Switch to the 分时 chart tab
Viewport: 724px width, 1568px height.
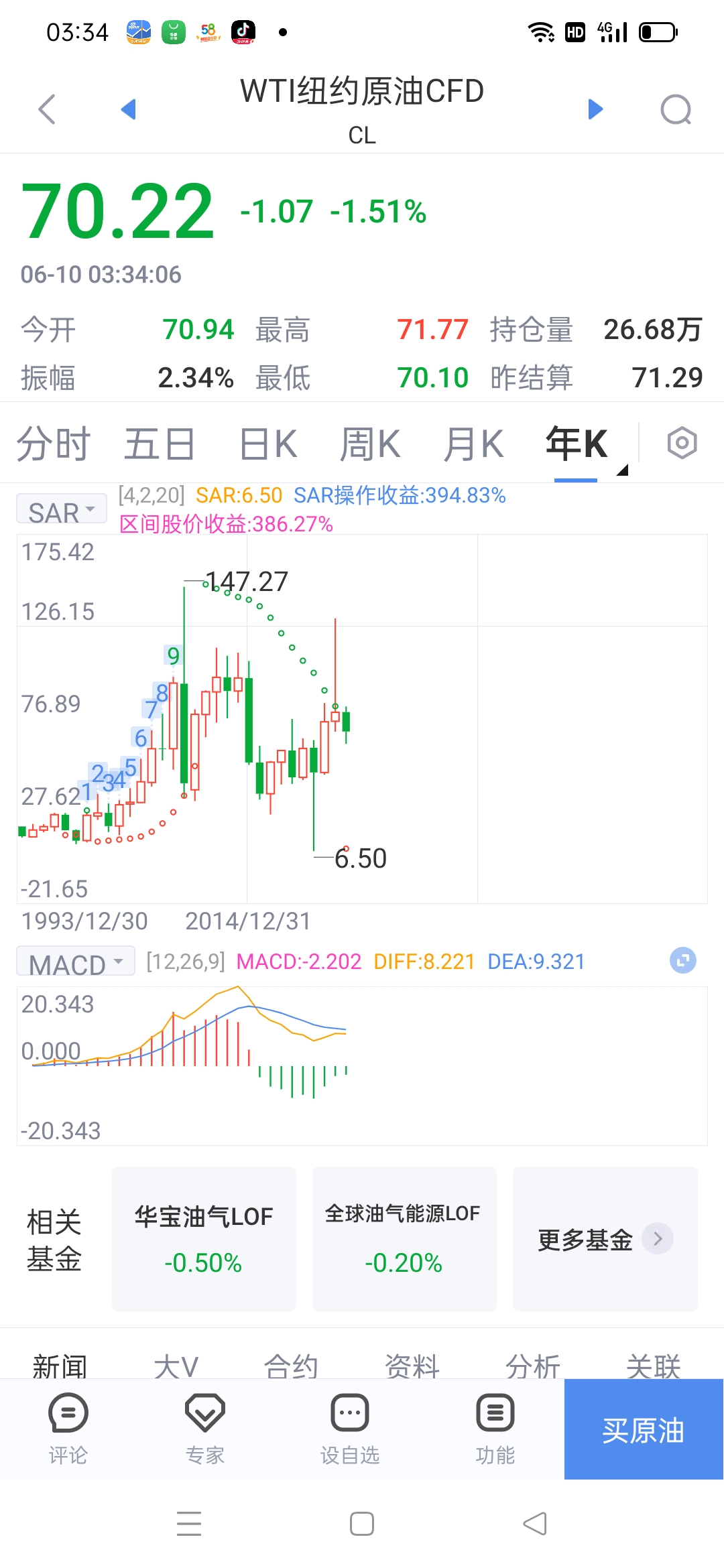coord(54,444)
